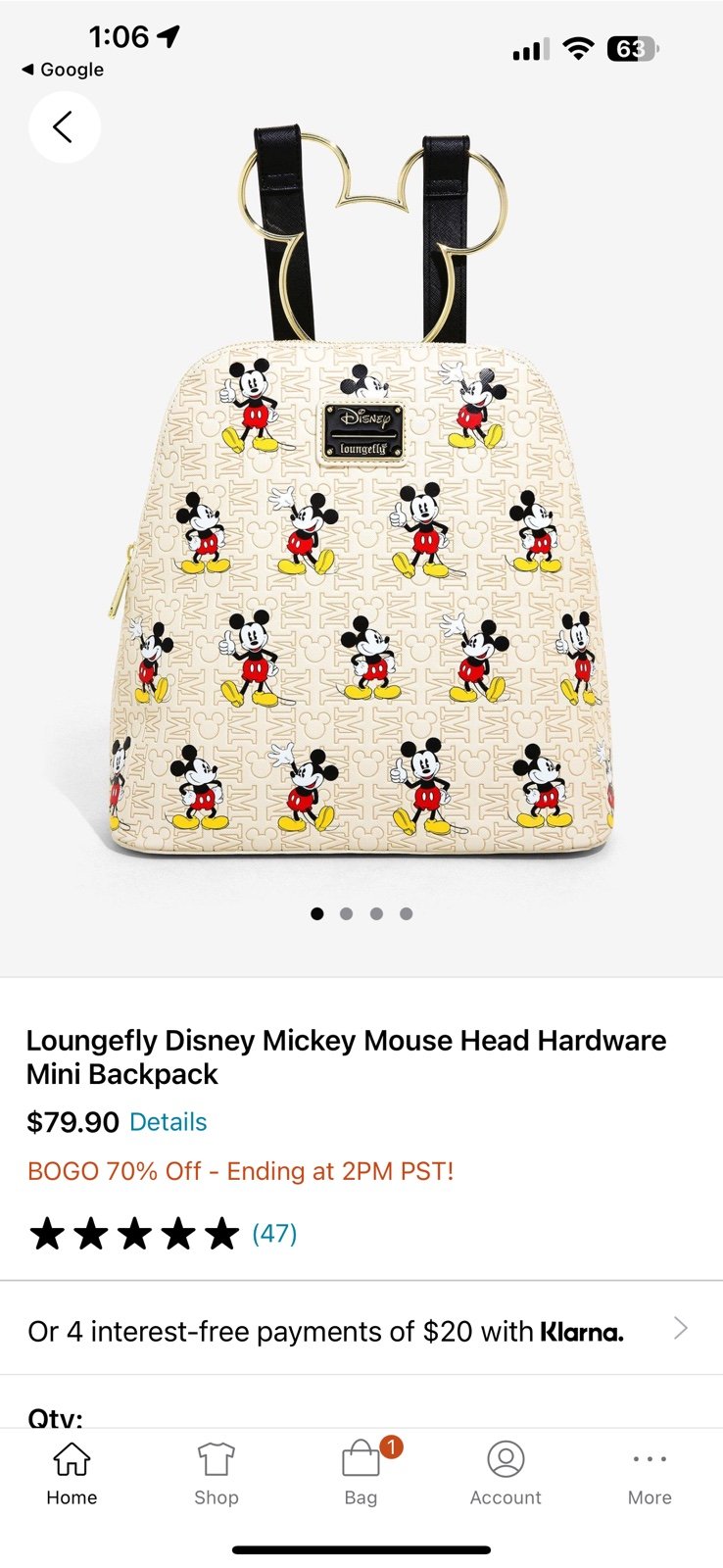Open Klarna interest-free payments info
This screenshot has height=1568, width=723.
click(361, 1330)
